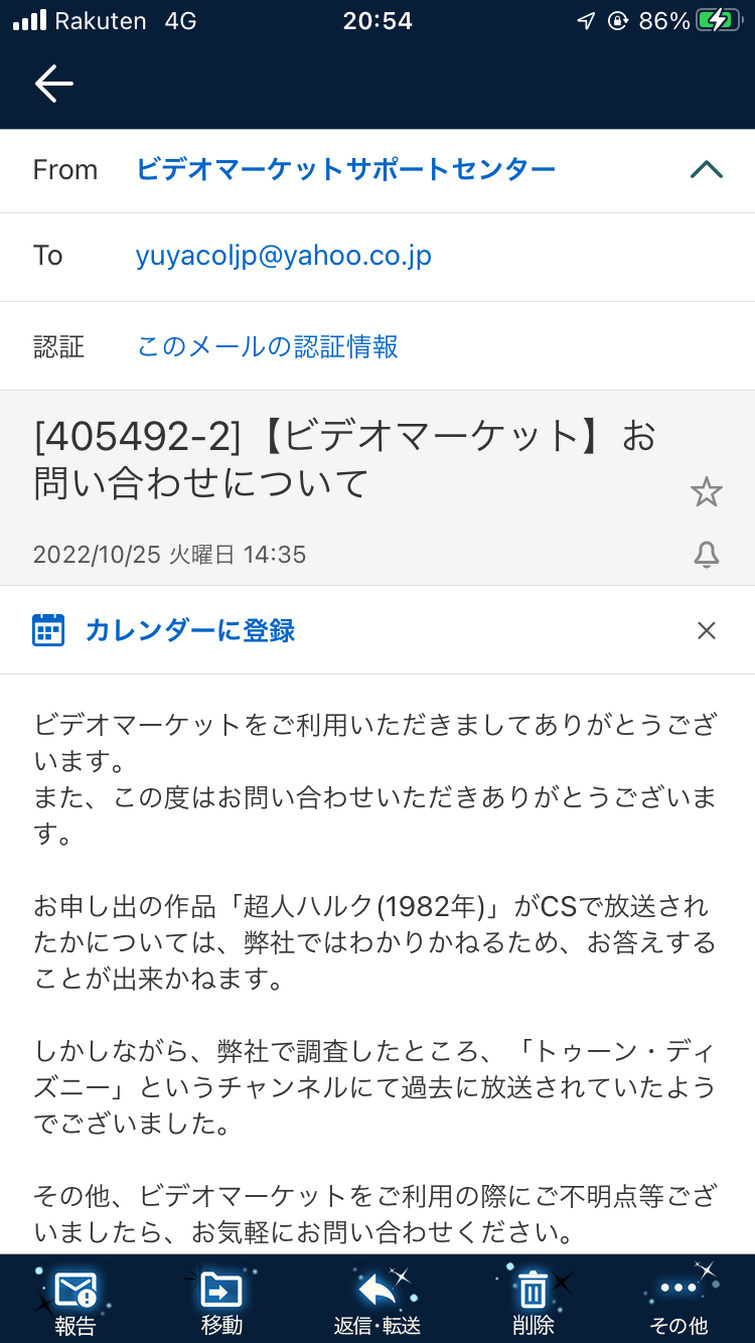Move email using 移動
This screenshot has width=755, height=1343.
[221, 1302]
